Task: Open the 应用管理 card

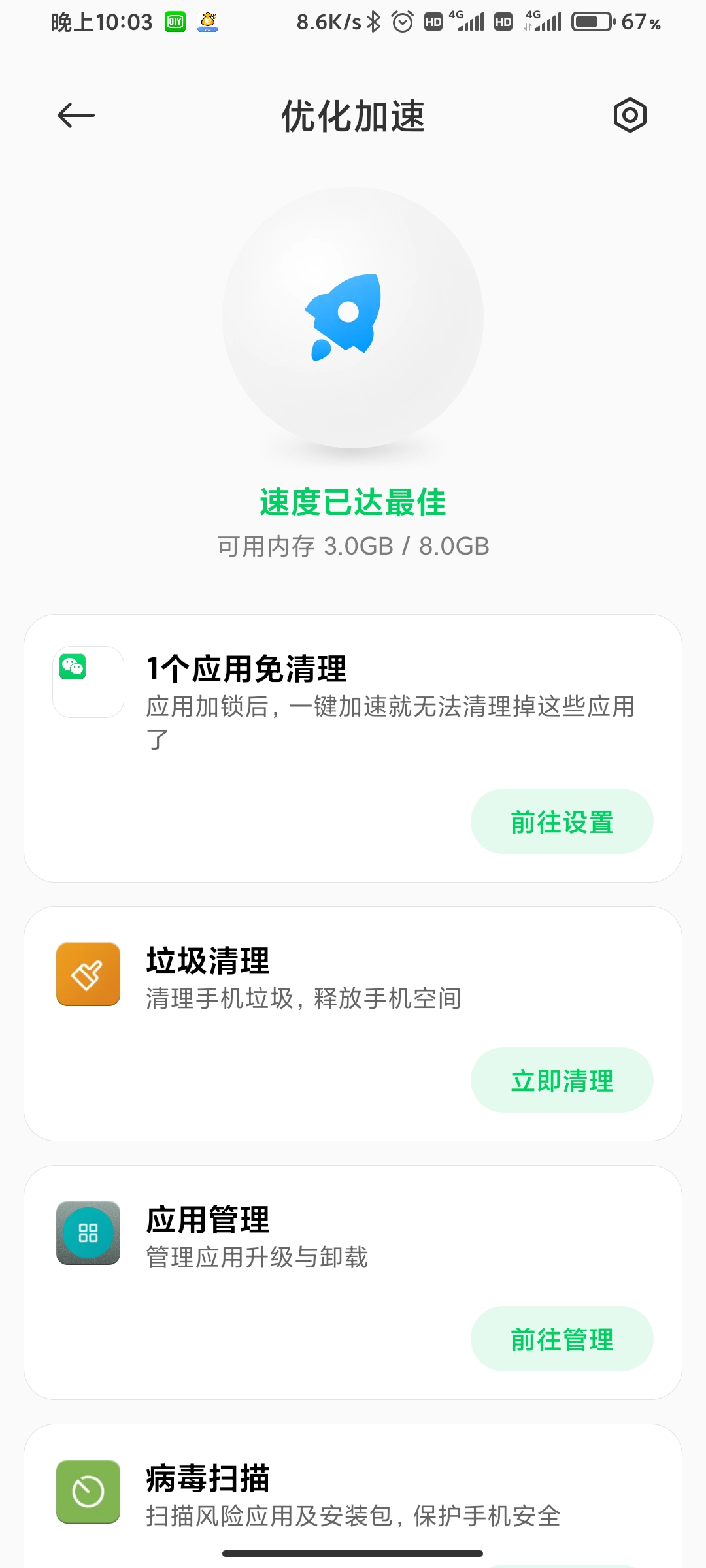Action: (353, 1282)
